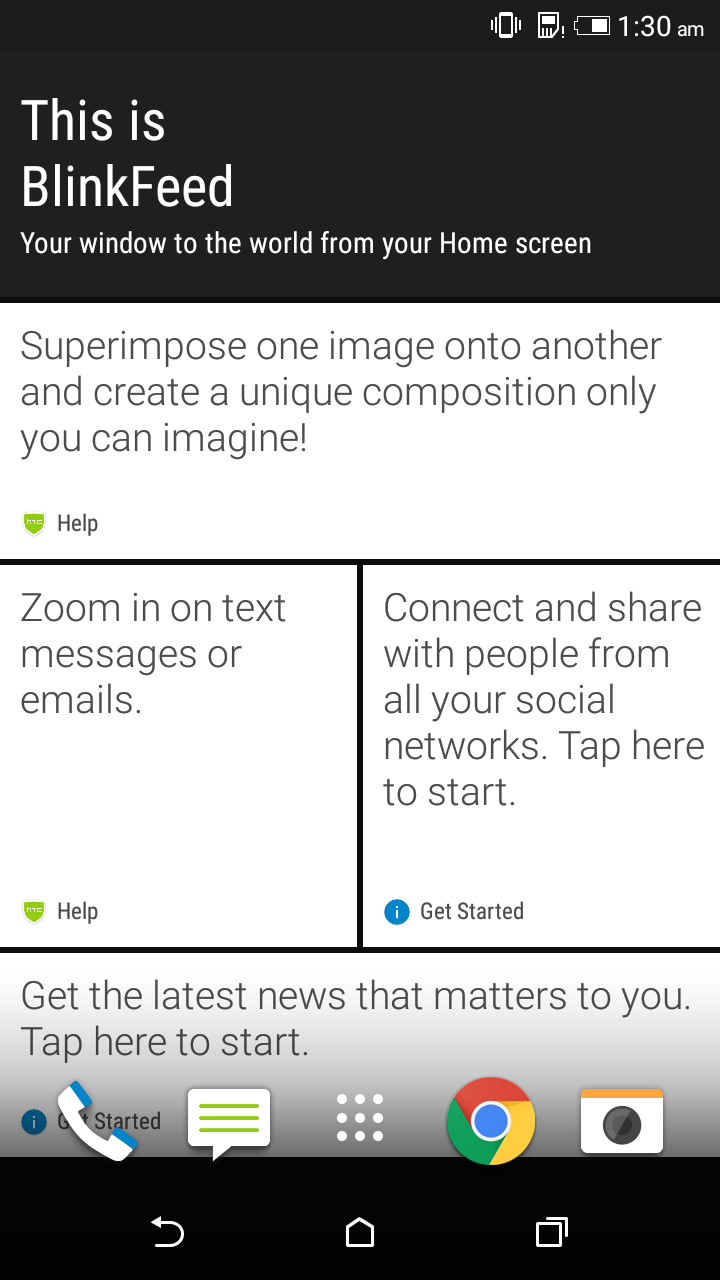Open the Superimpose image help card
This screenshot has width=720, height=1280.
(x=360, y=431)
